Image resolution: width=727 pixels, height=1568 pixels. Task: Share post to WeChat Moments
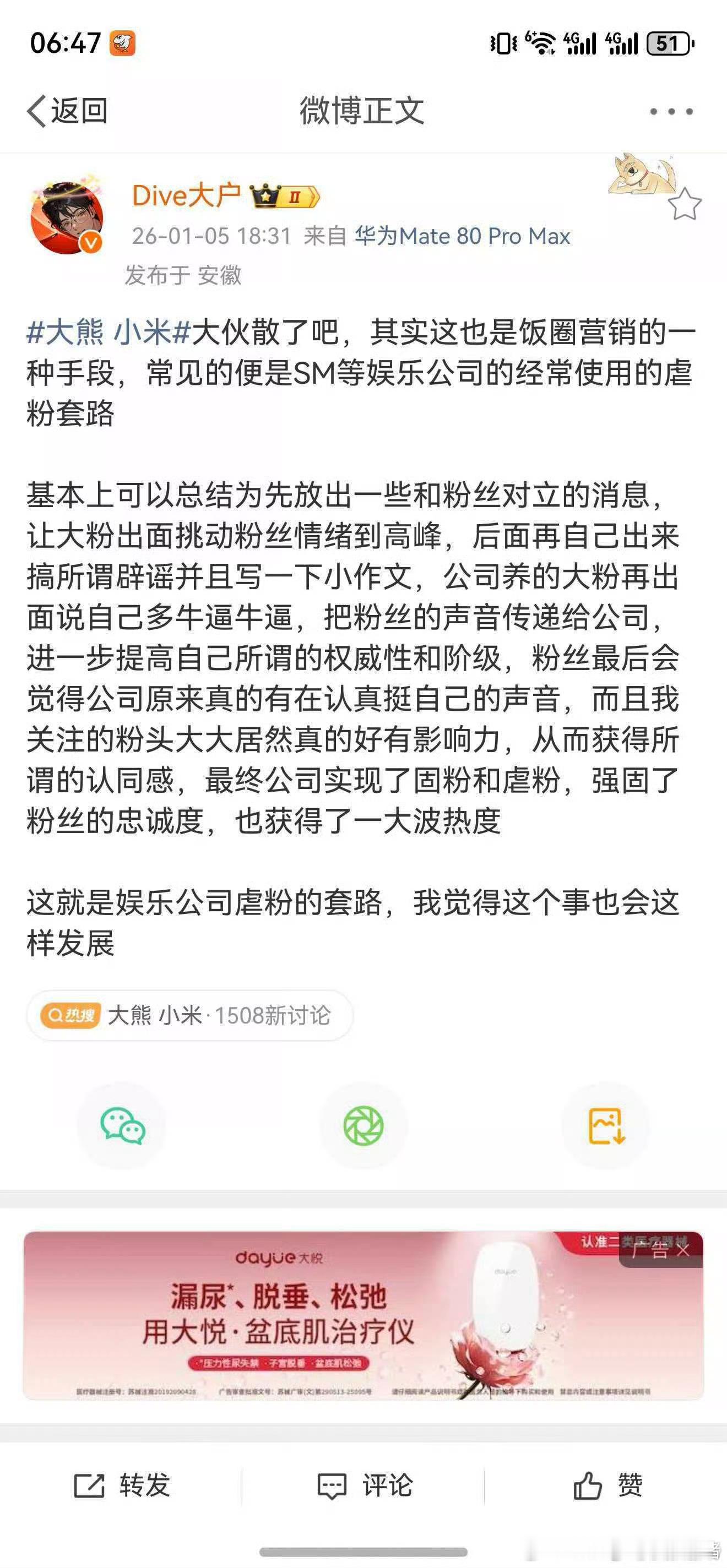click(x=363, y=1126)
